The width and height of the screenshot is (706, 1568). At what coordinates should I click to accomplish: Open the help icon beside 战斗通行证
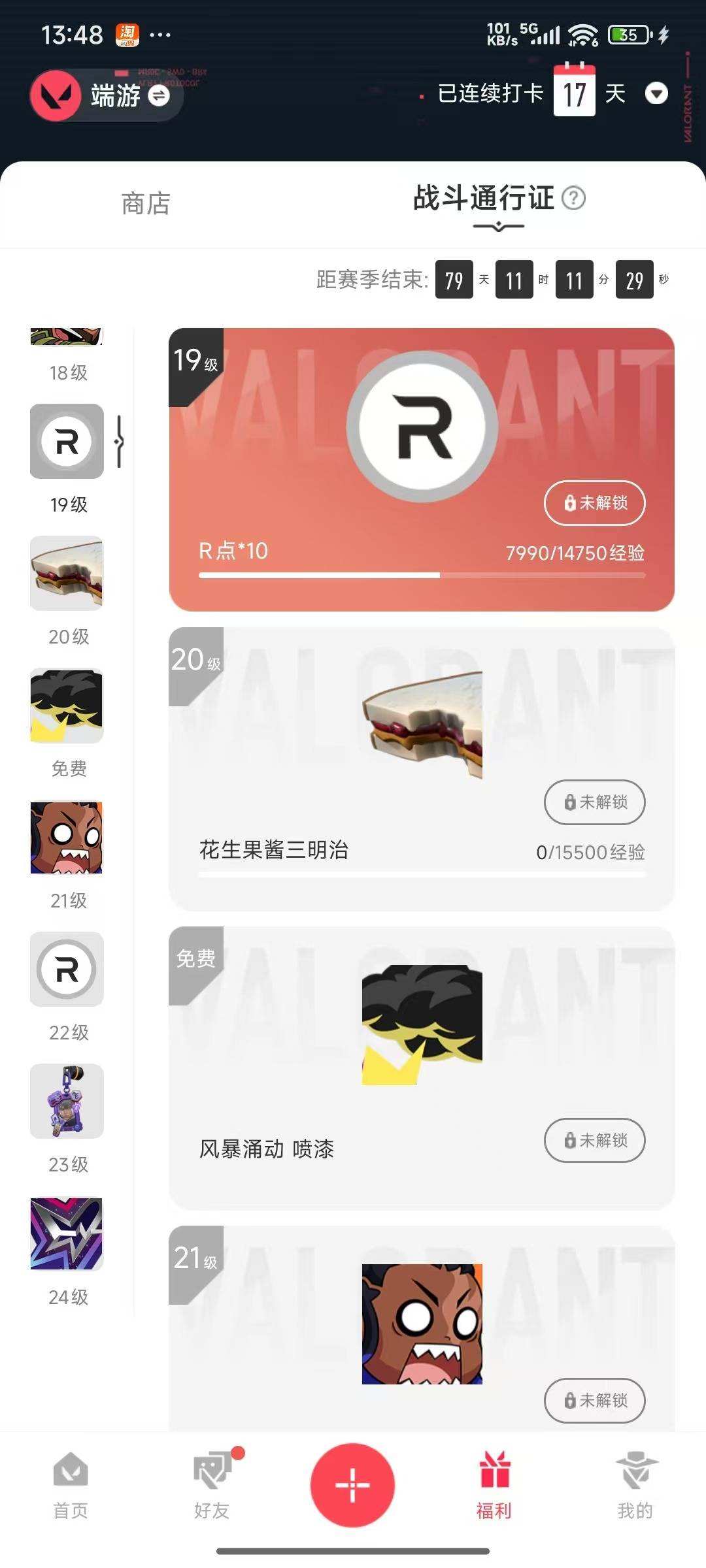tap(573, 198)
